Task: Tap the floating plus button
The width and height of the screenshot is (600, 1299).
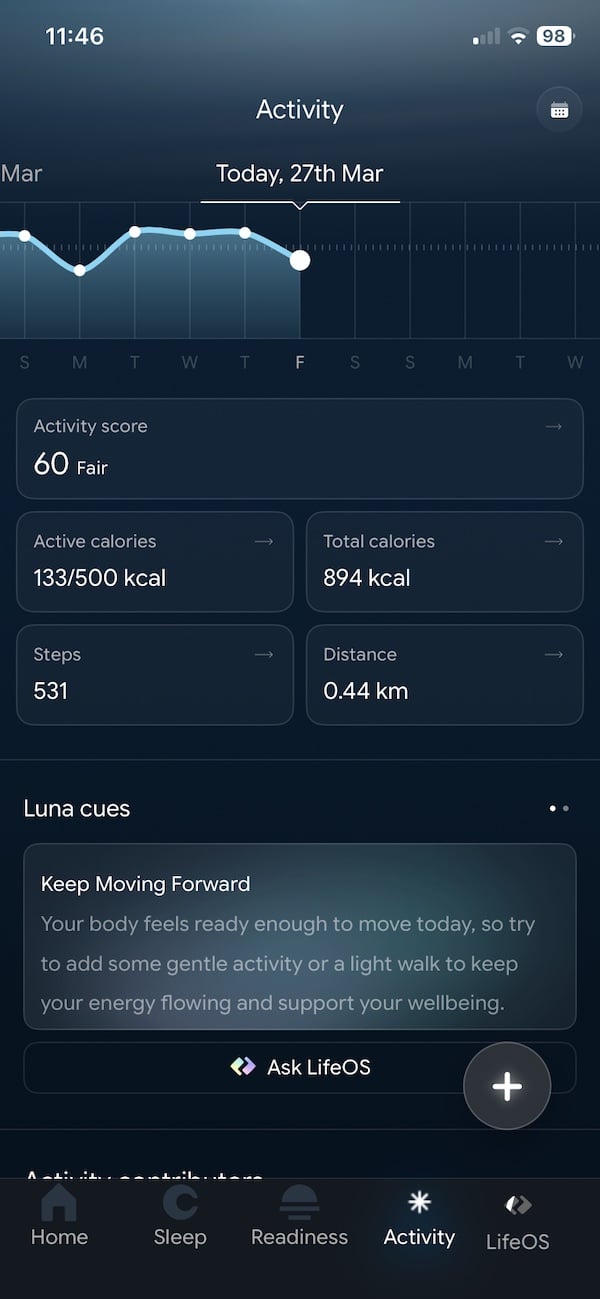Action: [x=507, y=1086]
